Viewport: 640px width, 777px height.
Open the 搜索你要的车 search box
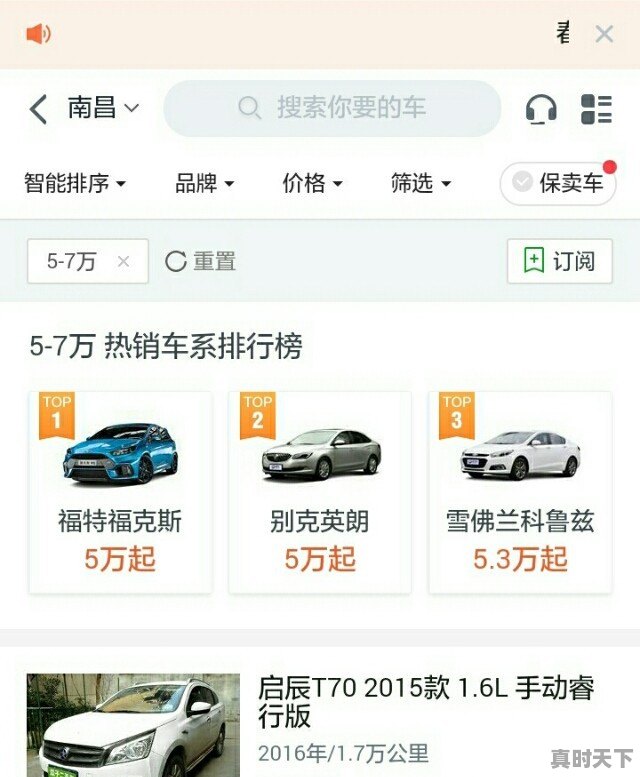click(332, 108)
